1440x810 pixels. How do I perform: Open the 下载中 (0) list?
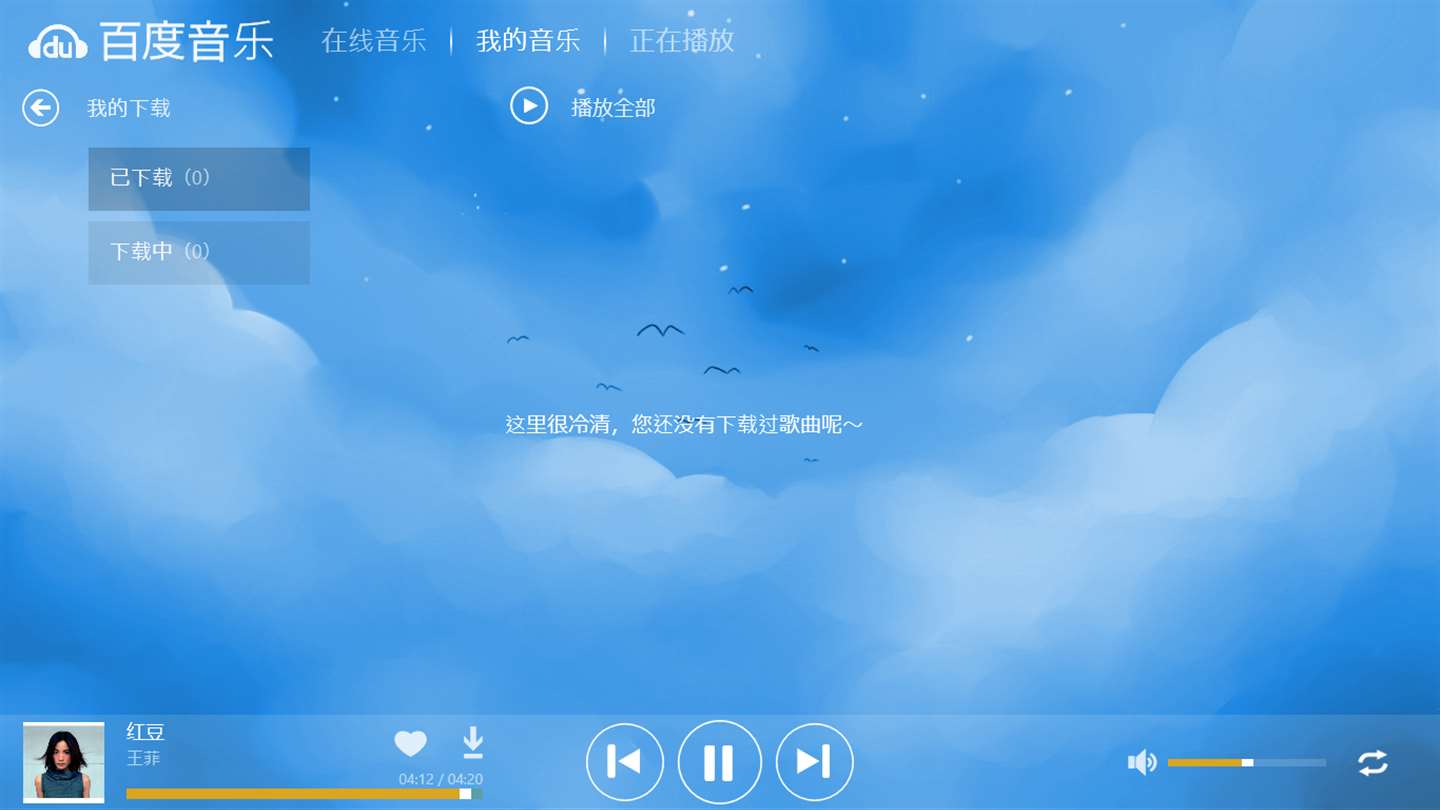pyautogui.click(x=199, y=252)
